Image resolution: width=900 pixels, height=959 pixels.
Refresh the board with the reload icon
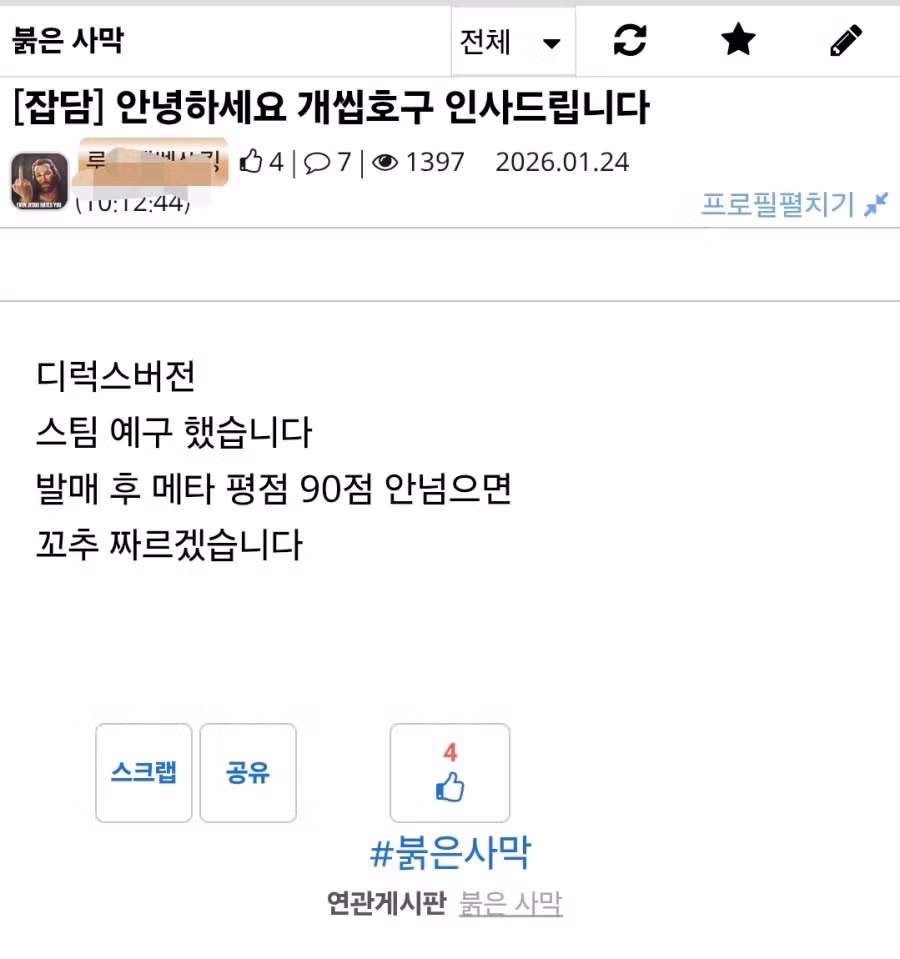pyautogui.click(x=630, y=41)
